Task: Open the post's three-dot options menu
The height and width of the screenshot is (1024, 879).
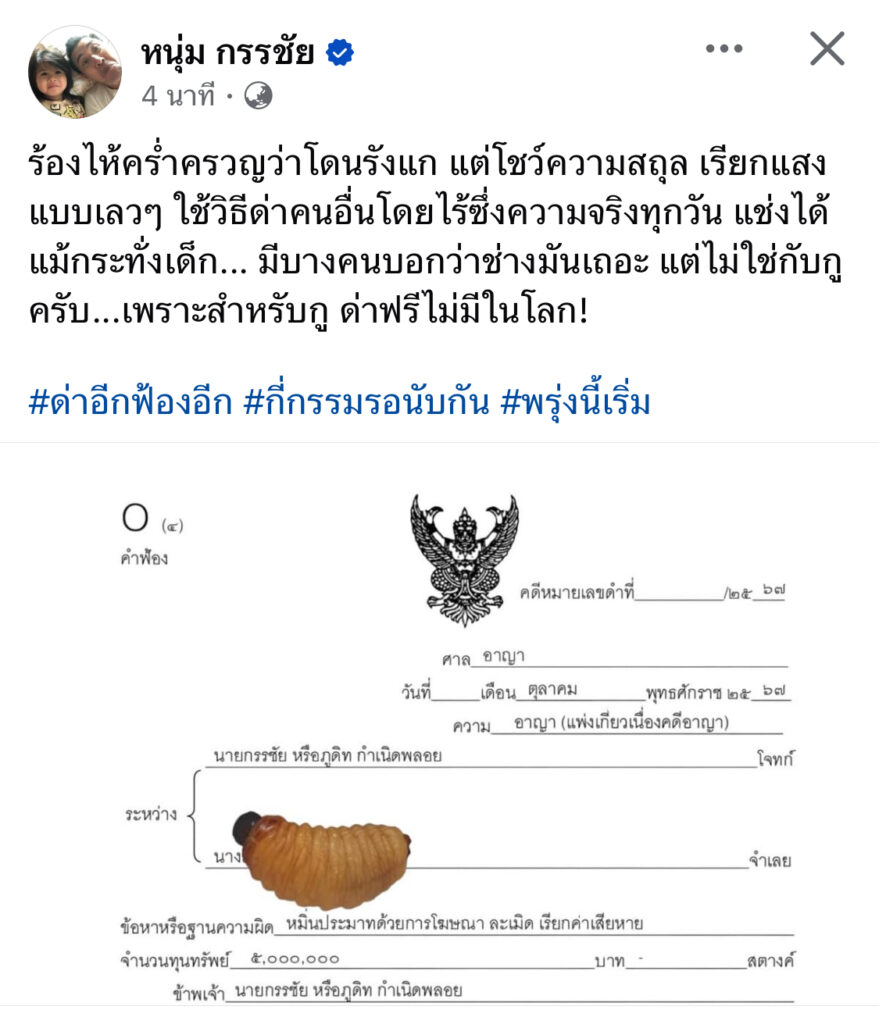Action: pos(724,49)
